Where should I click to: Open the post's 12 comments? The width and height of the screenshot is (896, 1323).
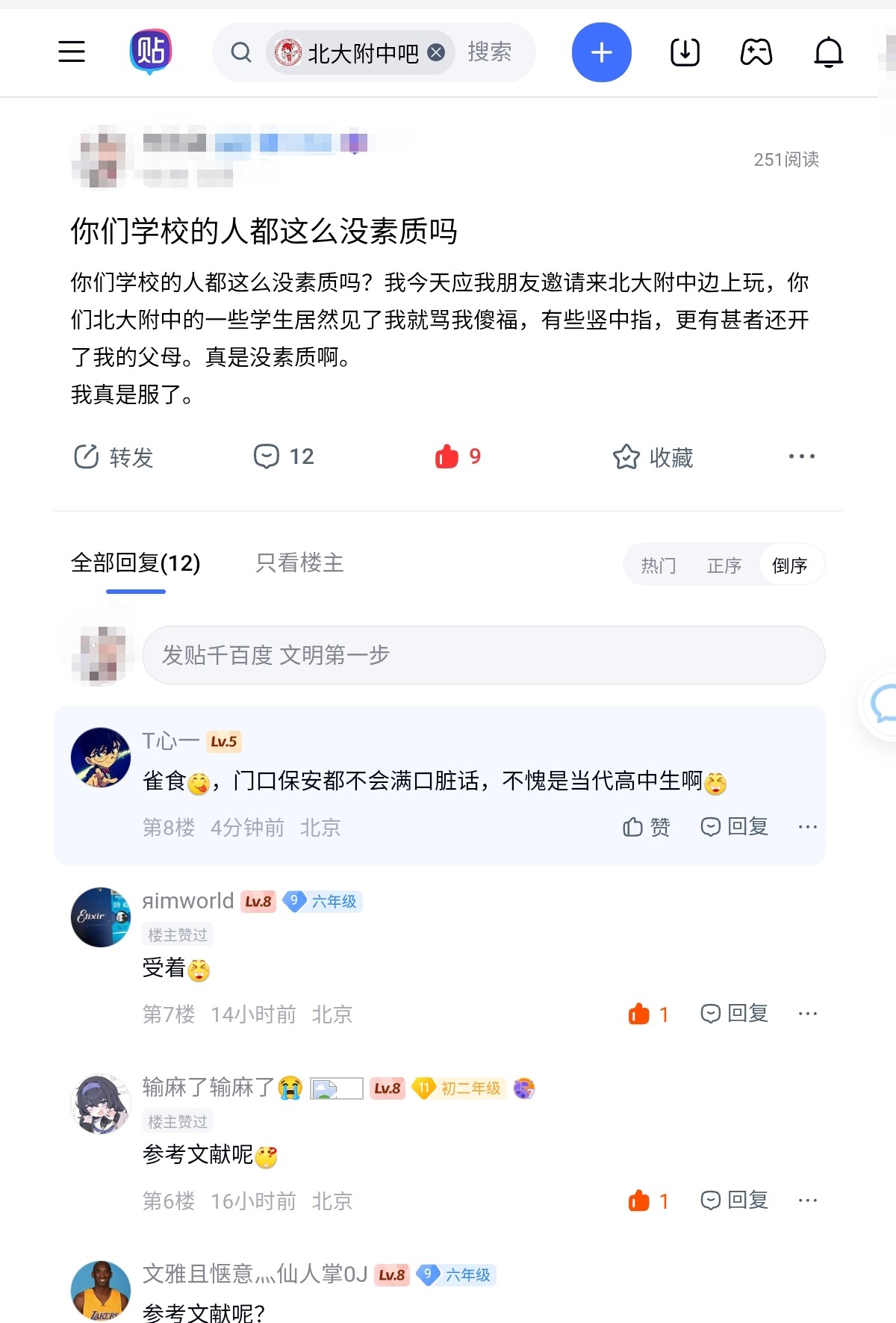284,456
